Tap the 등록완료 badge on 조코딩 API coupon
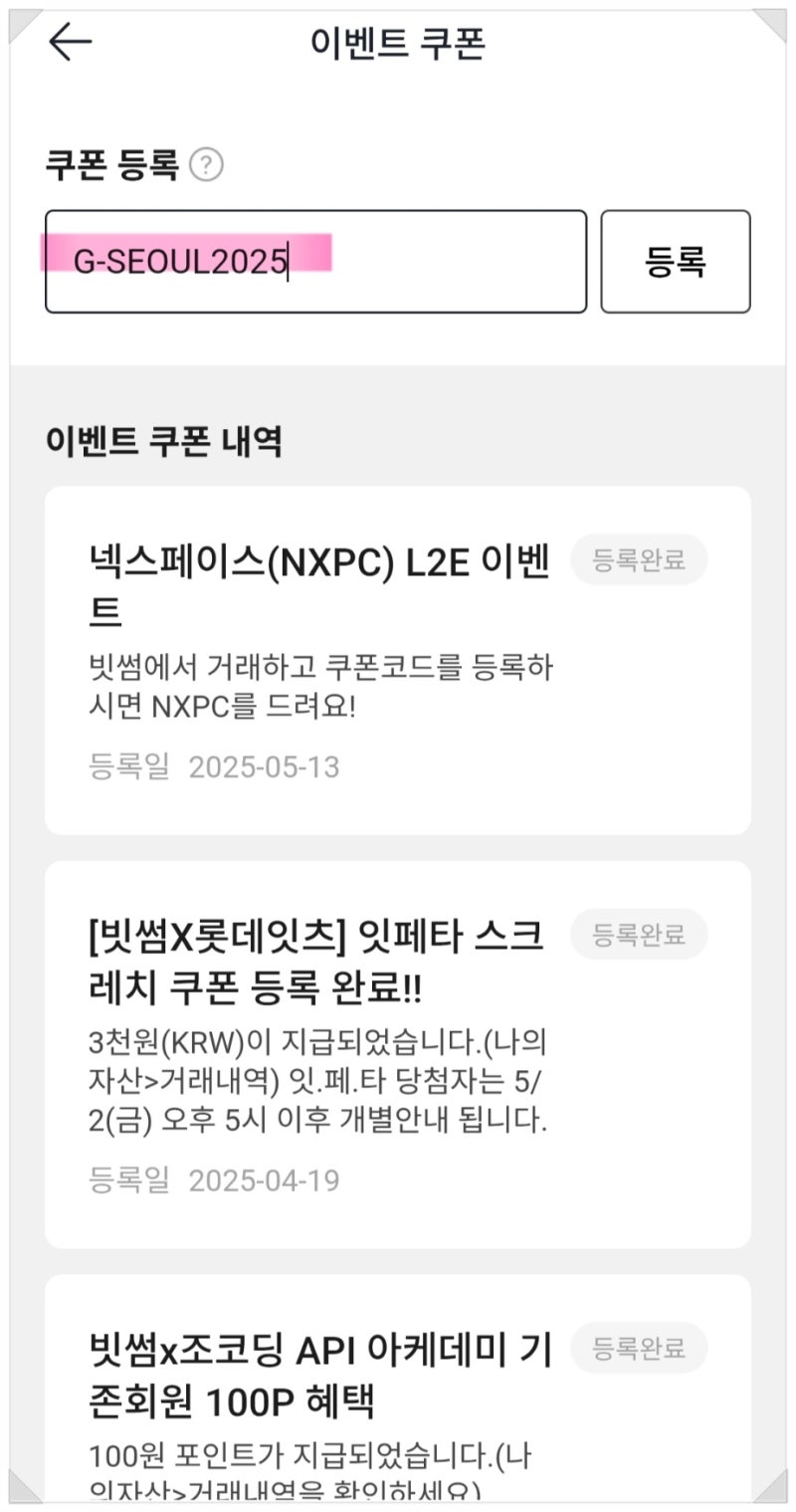The height and width of the screenshot is (1512, 796). [638, 1349]
